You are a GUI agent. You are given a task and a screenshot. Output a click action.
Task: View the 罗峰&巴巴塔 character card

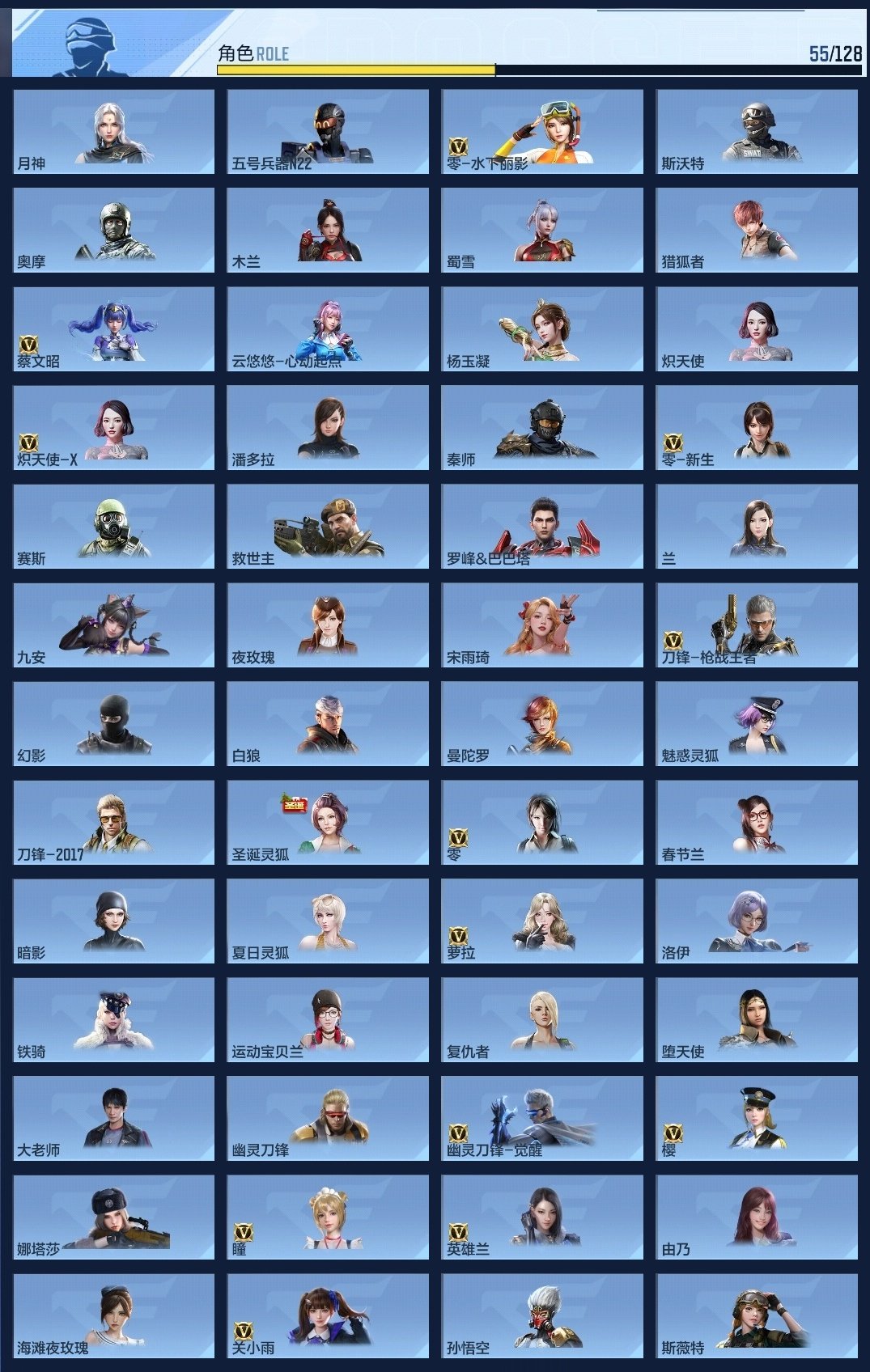pyautogui.click(x=542, y=526)
